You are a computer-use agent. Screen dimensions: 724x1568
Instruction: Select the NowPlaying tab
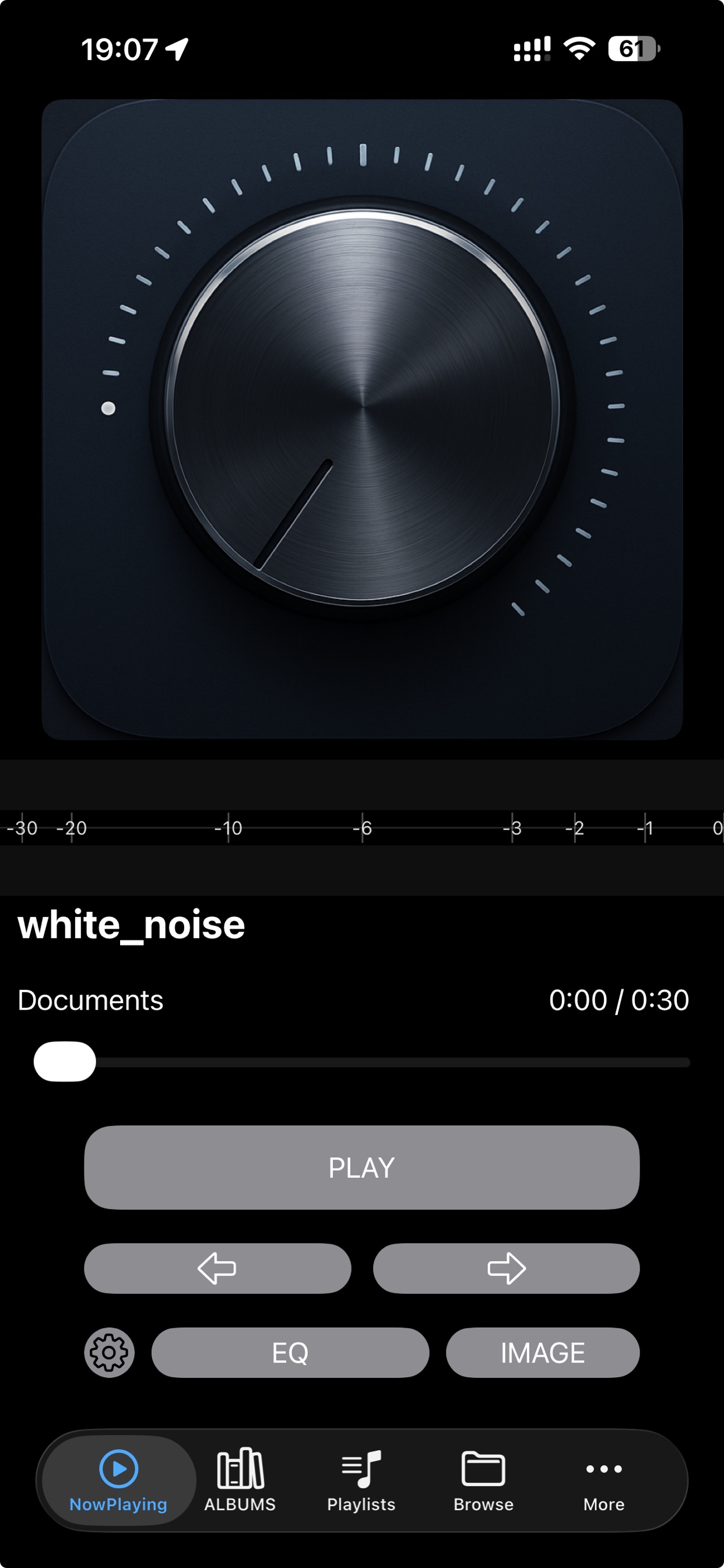coord(119,1480)
